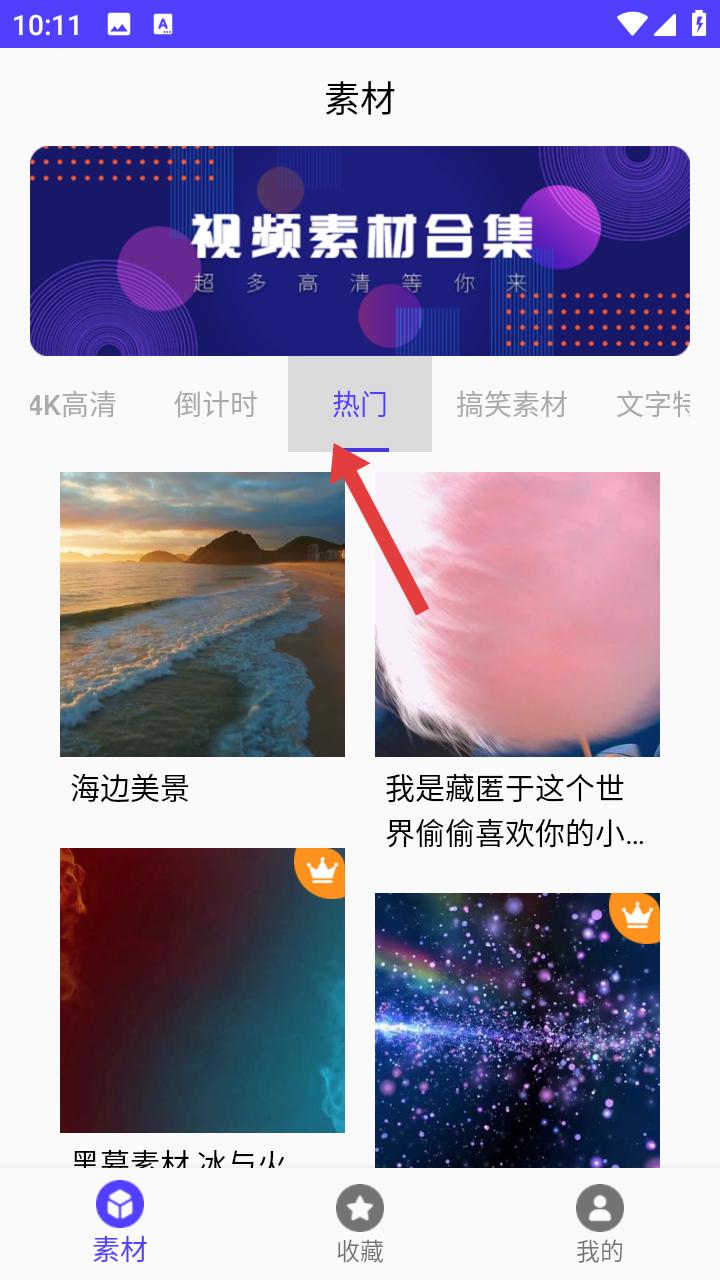720x1280 pixels.
Task: Open the 文字特 category tab
Action: coord(654,405)
